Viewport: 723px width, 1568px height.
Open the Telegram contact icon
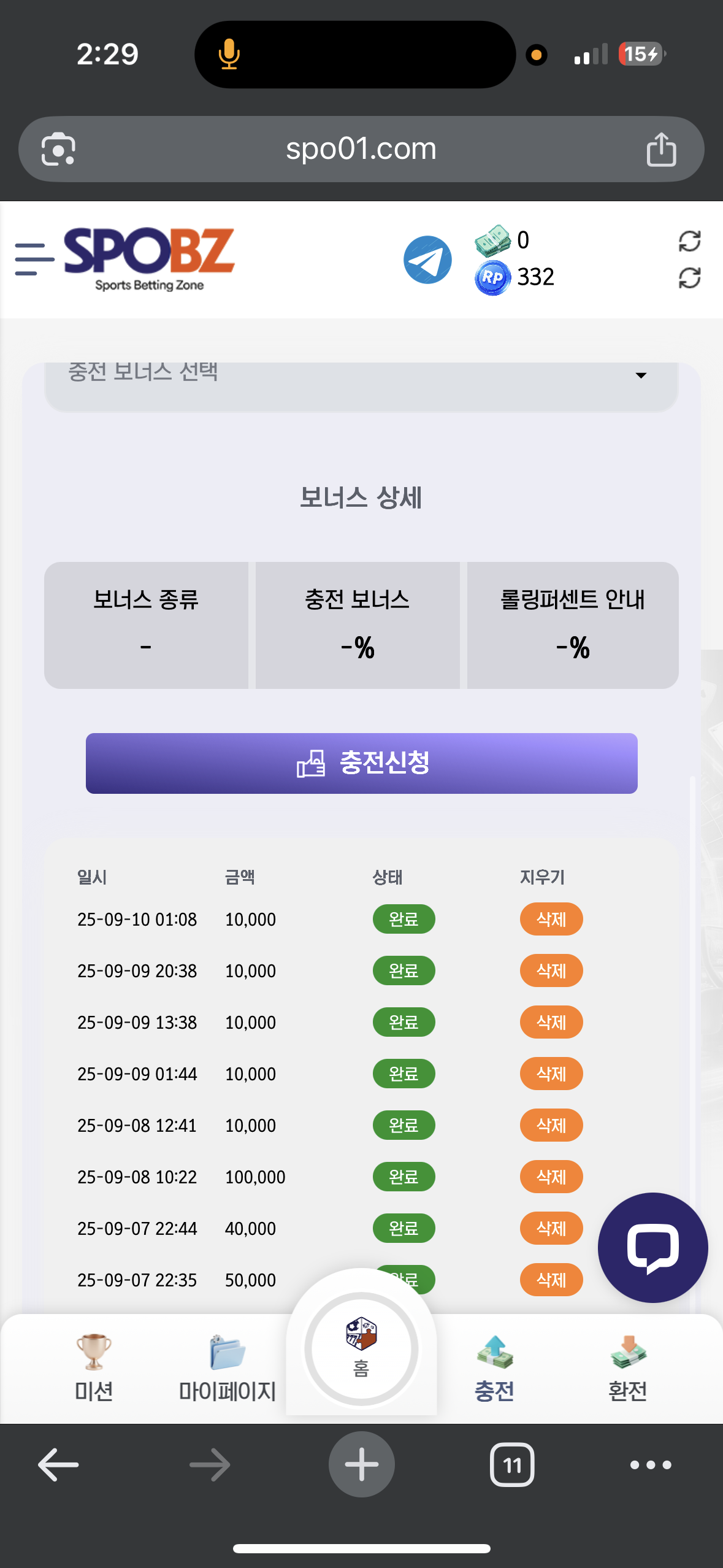(x=427, y=259)
